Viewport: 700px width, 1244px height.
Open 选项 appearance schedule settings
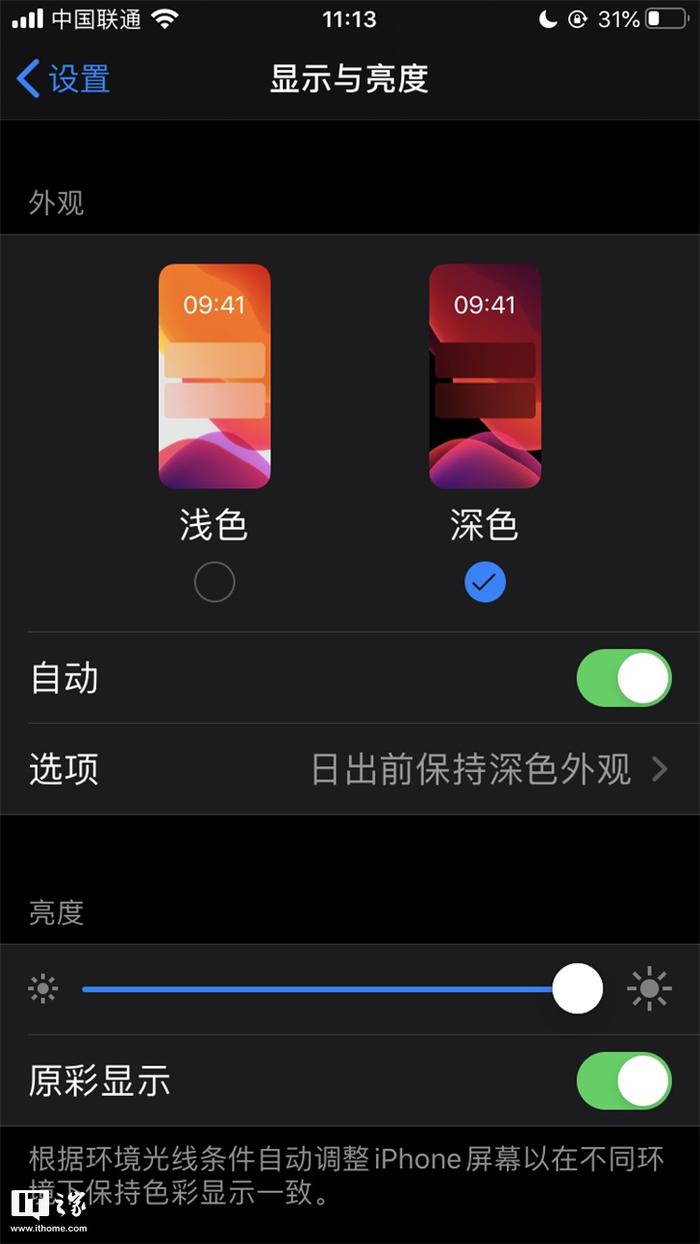coord(349,769)
